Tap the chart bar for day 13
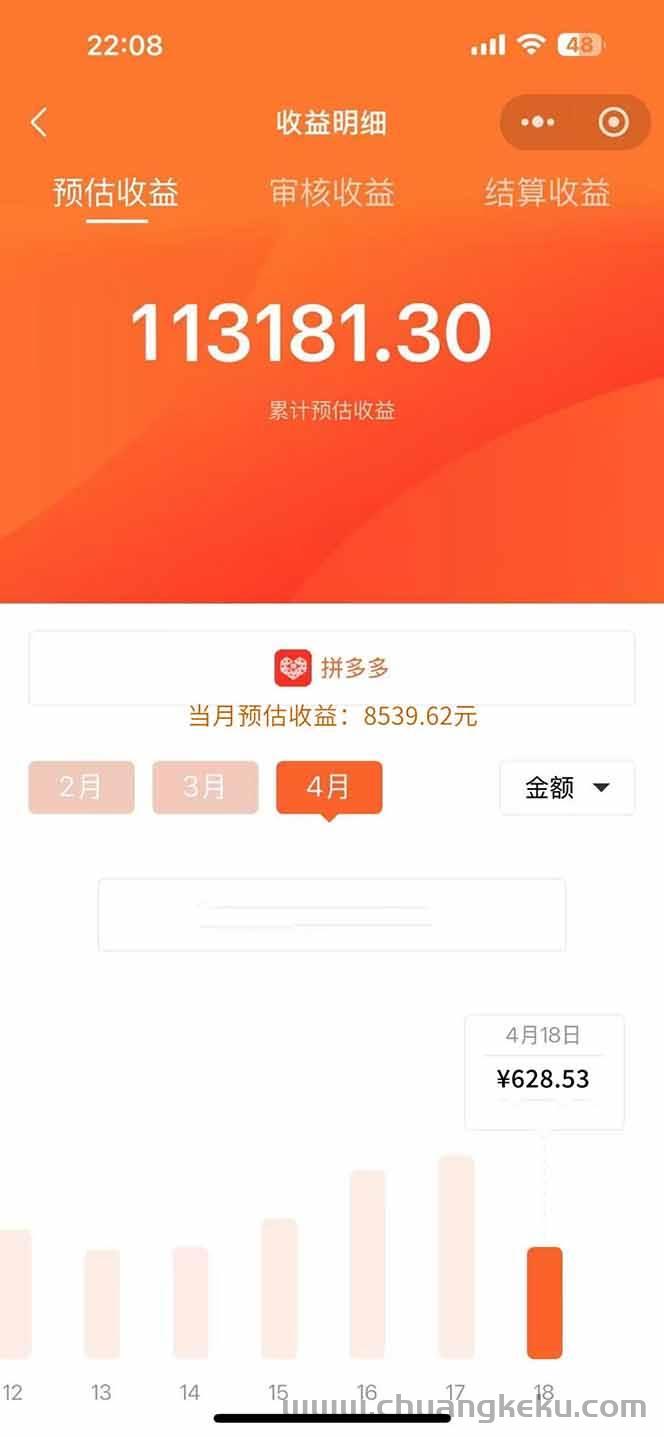Screen dimensions: 664x1437 coord(102,1303)
